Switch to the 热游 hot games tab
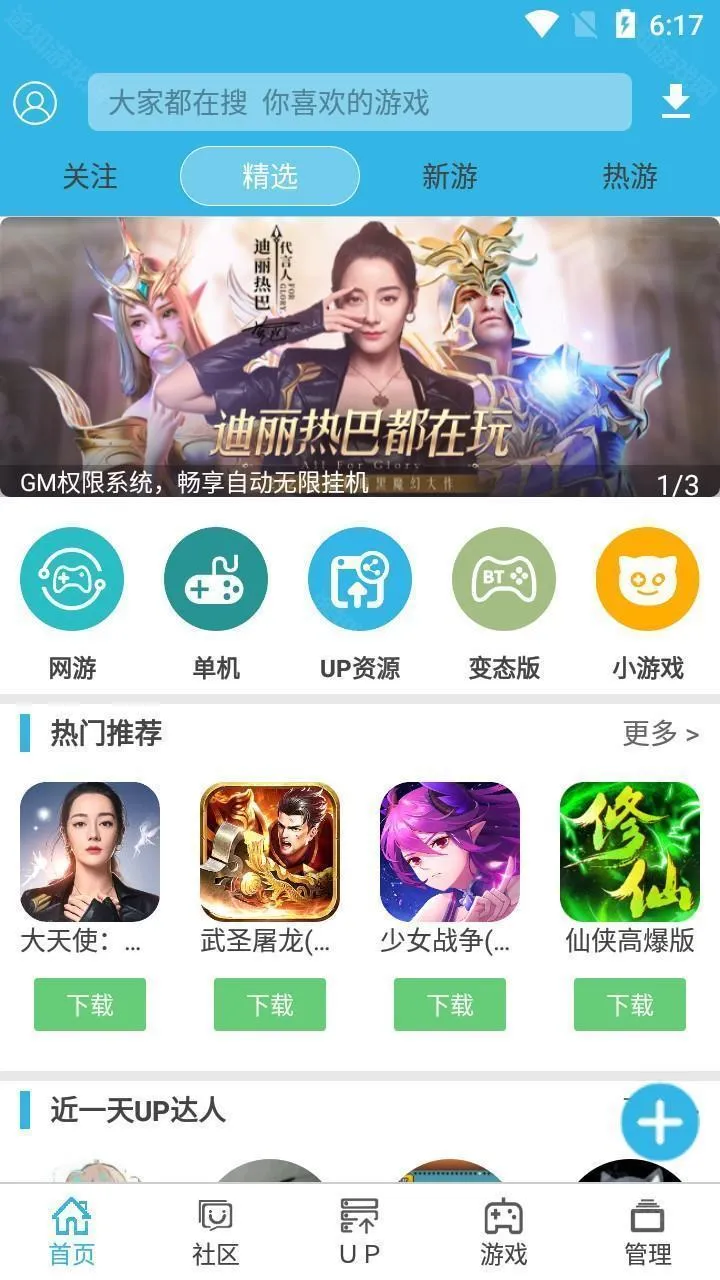Viewport: 720px width, 1280px height. [x=629, y=176]
